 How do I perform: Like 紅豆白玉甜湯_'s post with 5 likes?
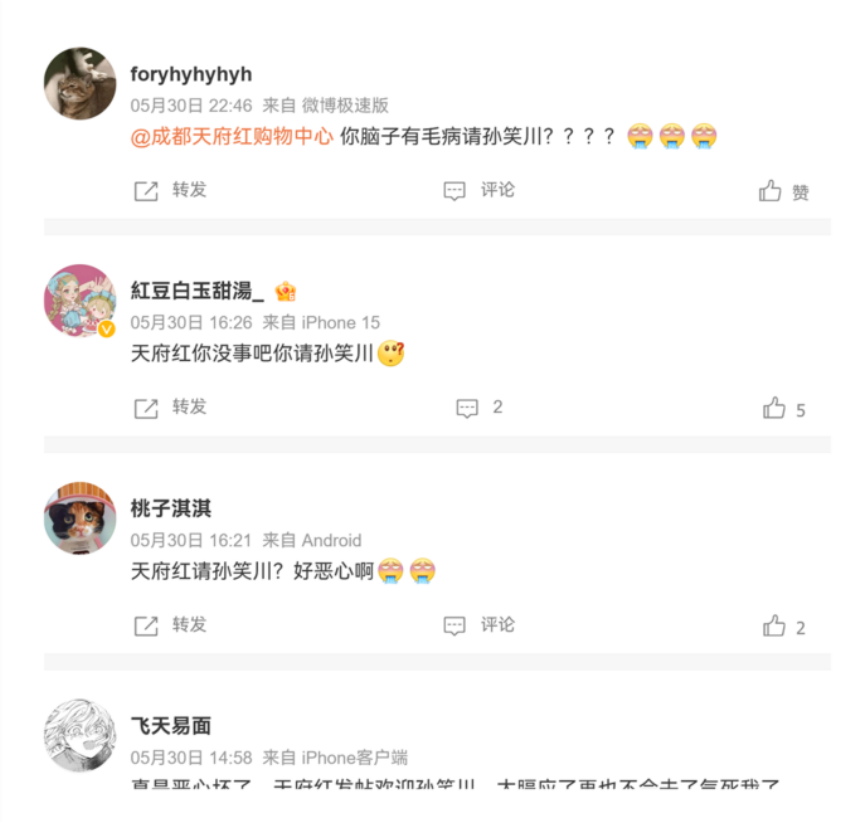click(783, 408)
